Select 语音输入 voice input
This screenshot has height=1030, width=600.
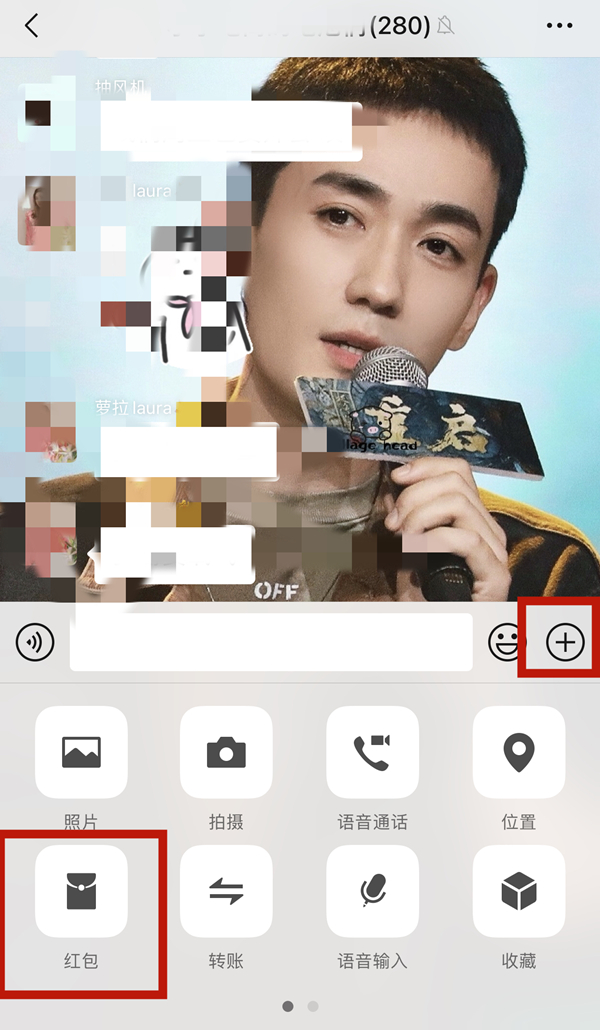pos(372,891)
